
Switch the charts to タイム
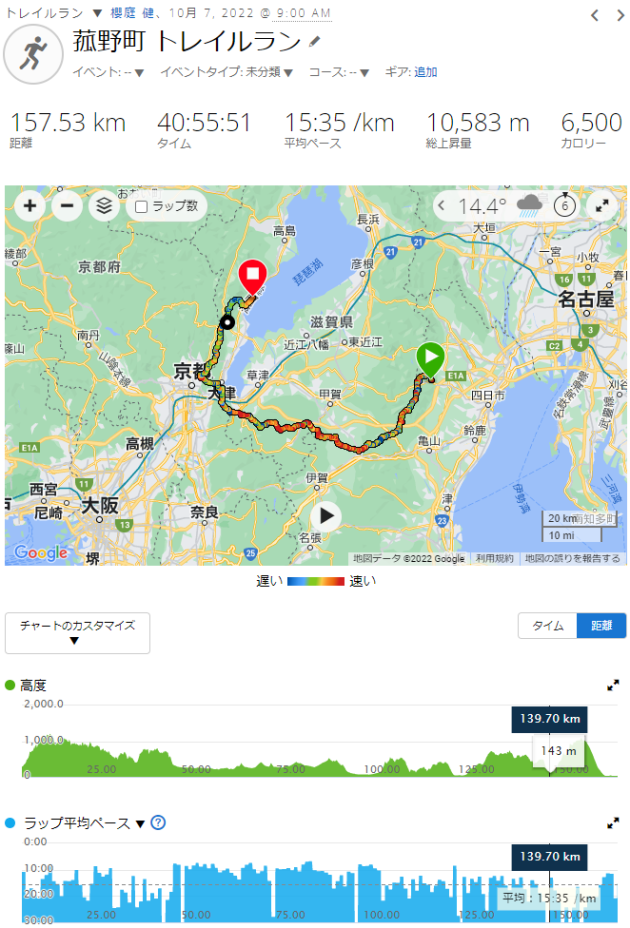coord(547,626)
